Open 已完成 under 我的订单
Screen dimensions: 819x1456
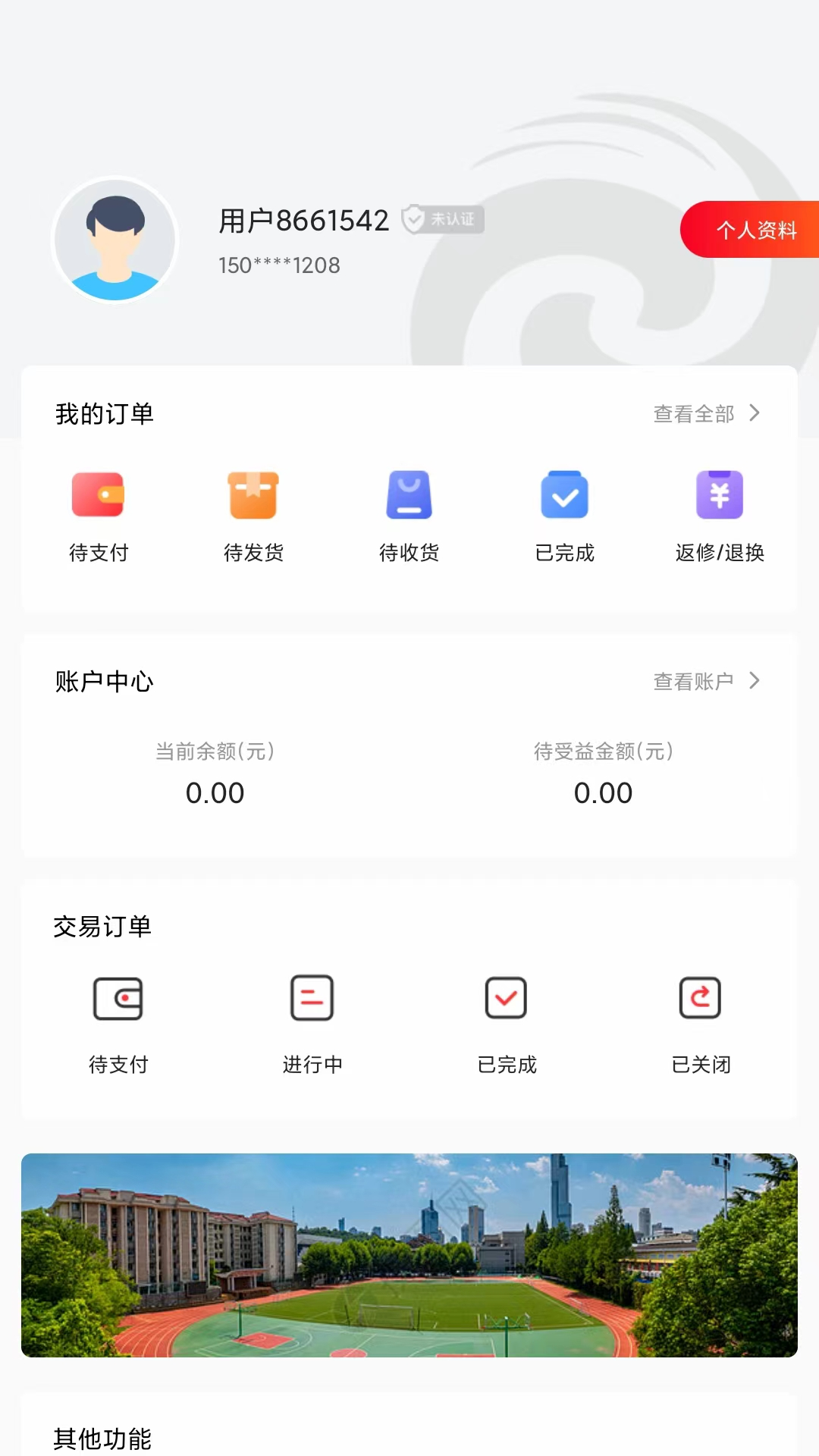tap(564, 516)
